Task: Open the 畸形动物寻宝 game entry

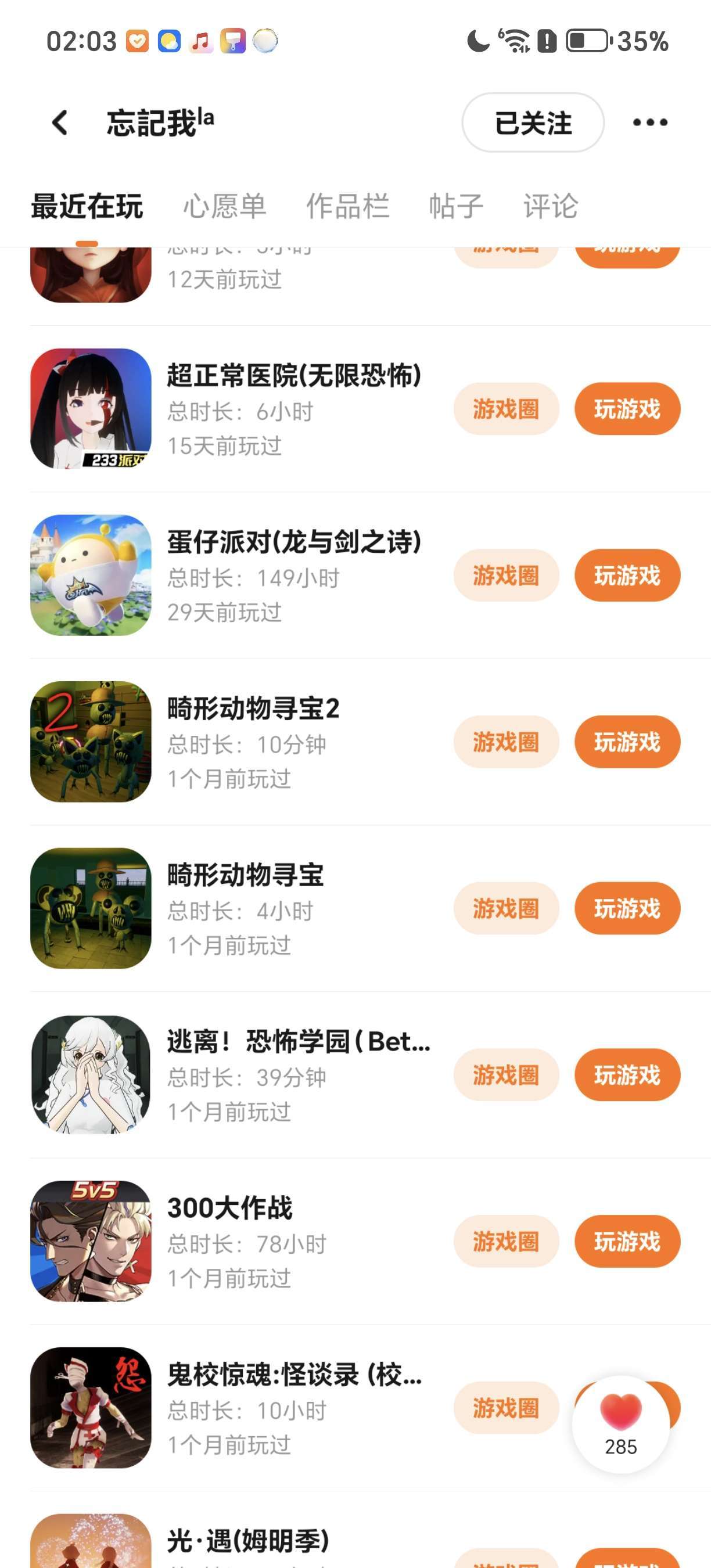Action: tap(245, 875)
